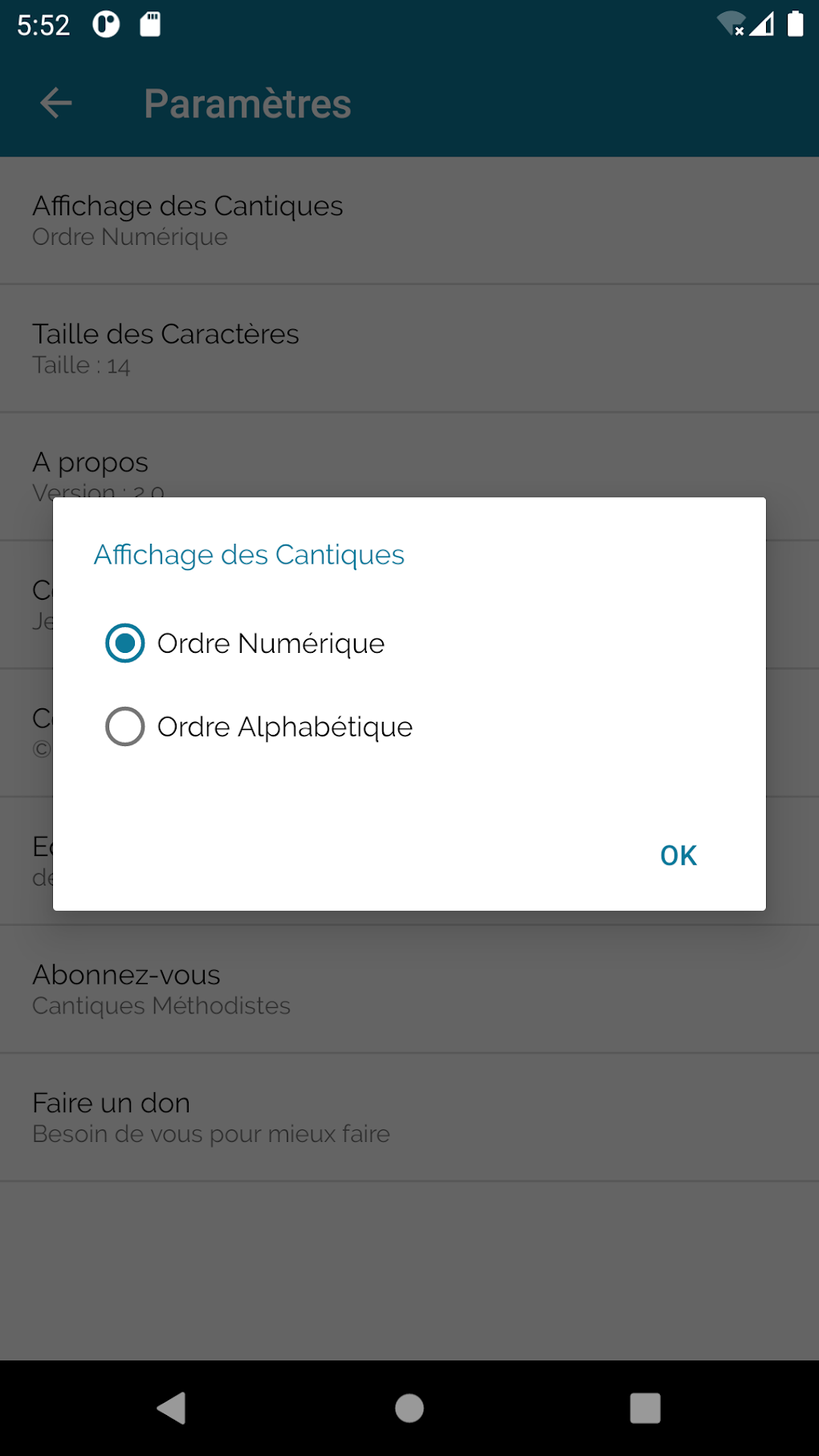Confirm the dialog with OK
819x1456 pixels.
tap(678, 855)
